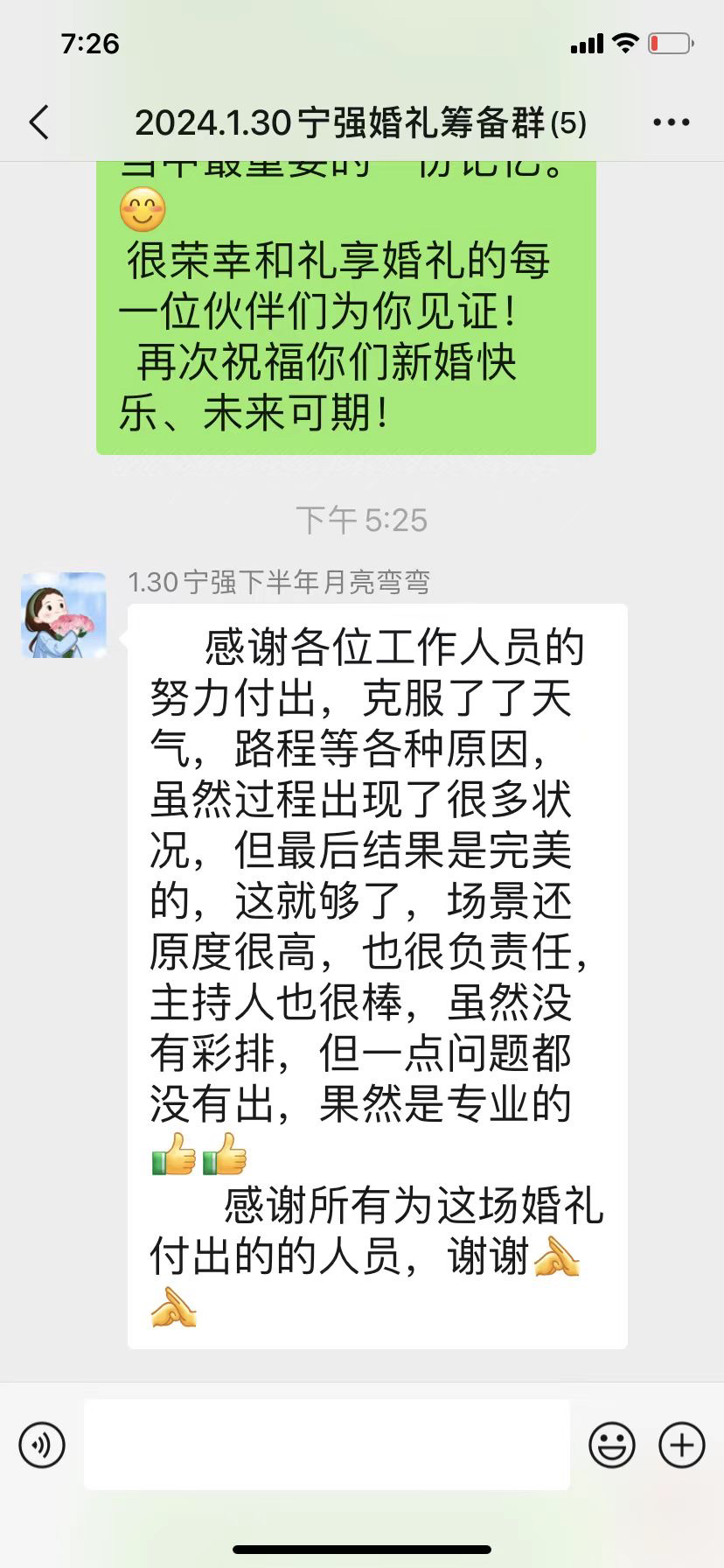Viewport: 724px width, 1568px height.
Task: Go back to the chat list
Action: coord(39,122)
